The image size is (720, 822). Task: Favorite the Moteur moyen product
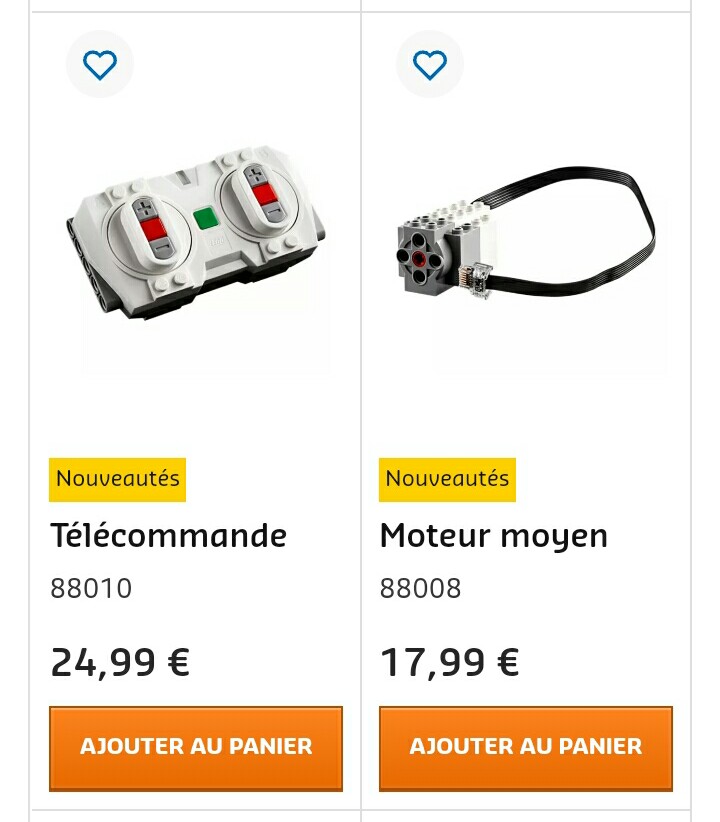pos(430,65)
